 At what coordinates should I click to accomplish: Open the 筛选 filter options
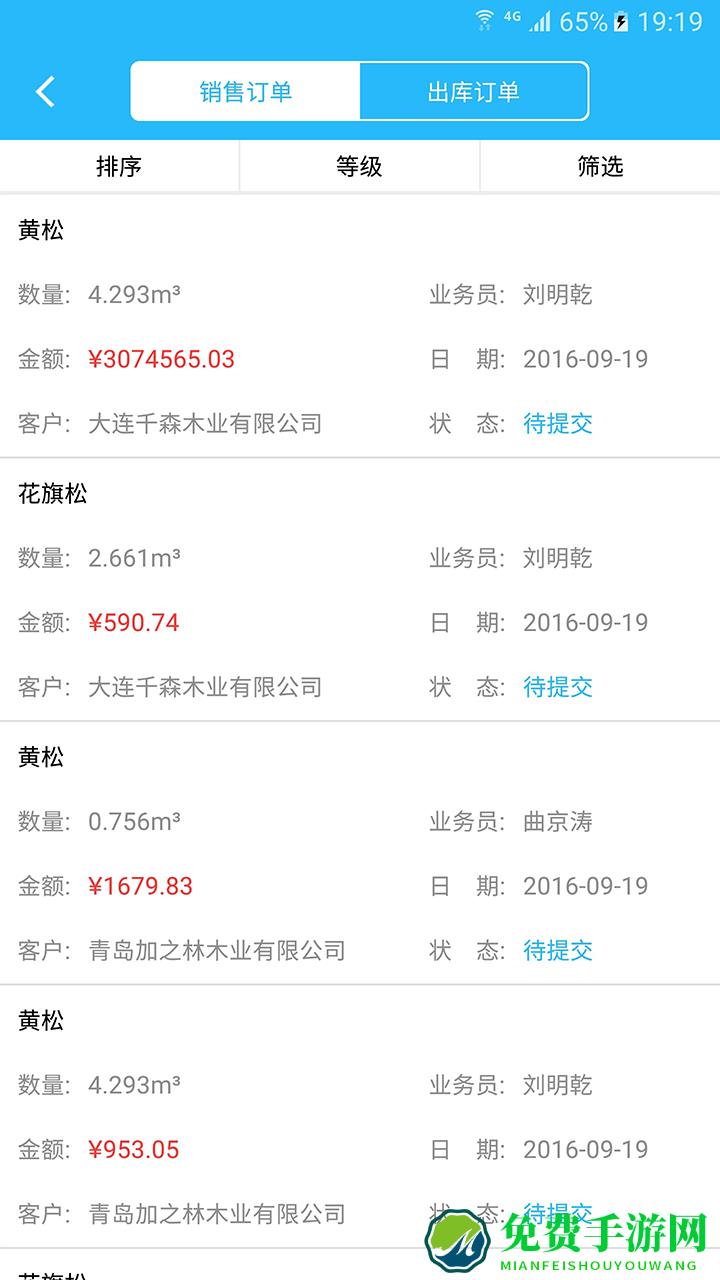tap(600, 167)
